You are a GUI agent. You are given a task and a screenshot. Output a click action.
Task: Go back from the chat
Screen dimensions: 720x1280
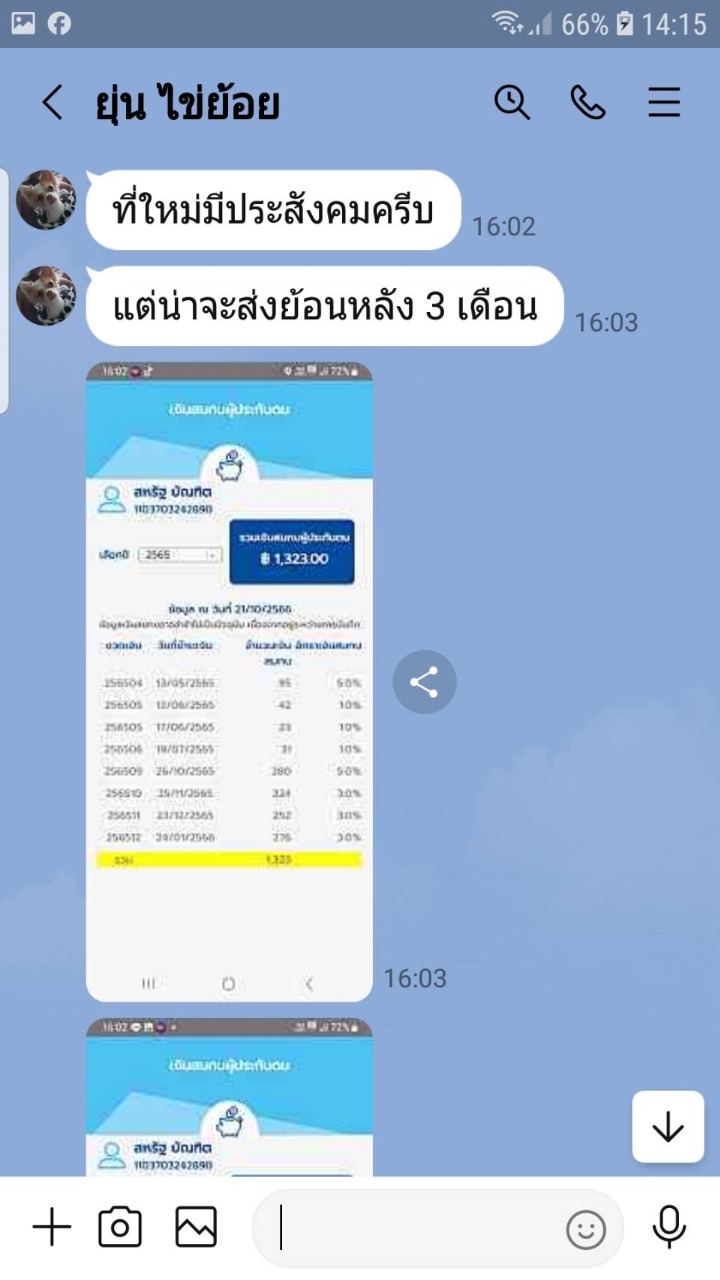click(x=52, y=103)
